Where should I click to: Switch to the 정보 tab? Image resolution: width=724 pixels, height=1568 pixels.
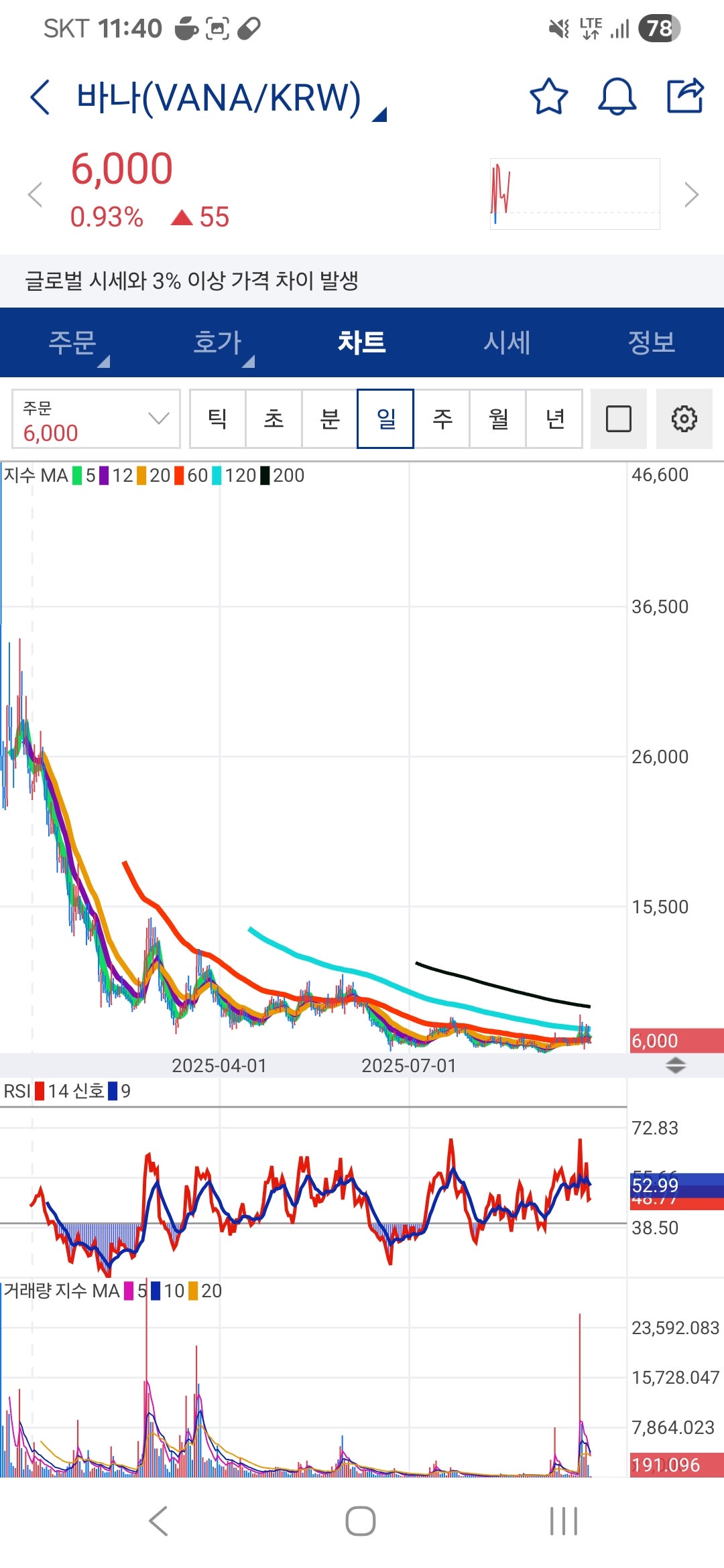[651, 342]
